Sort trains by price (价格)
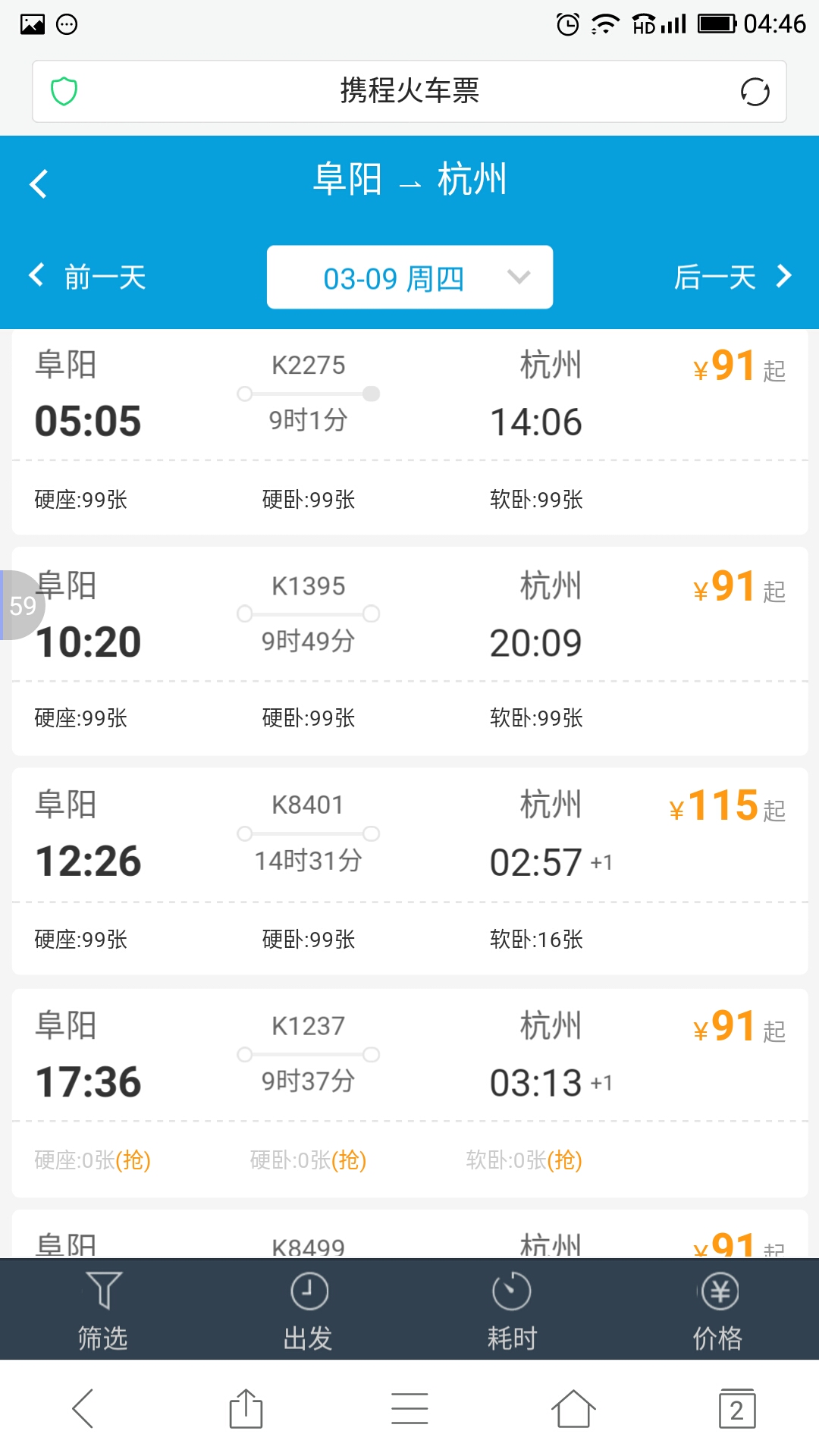This screenshot has height=1456, width=819. (x=717, y=1310)
